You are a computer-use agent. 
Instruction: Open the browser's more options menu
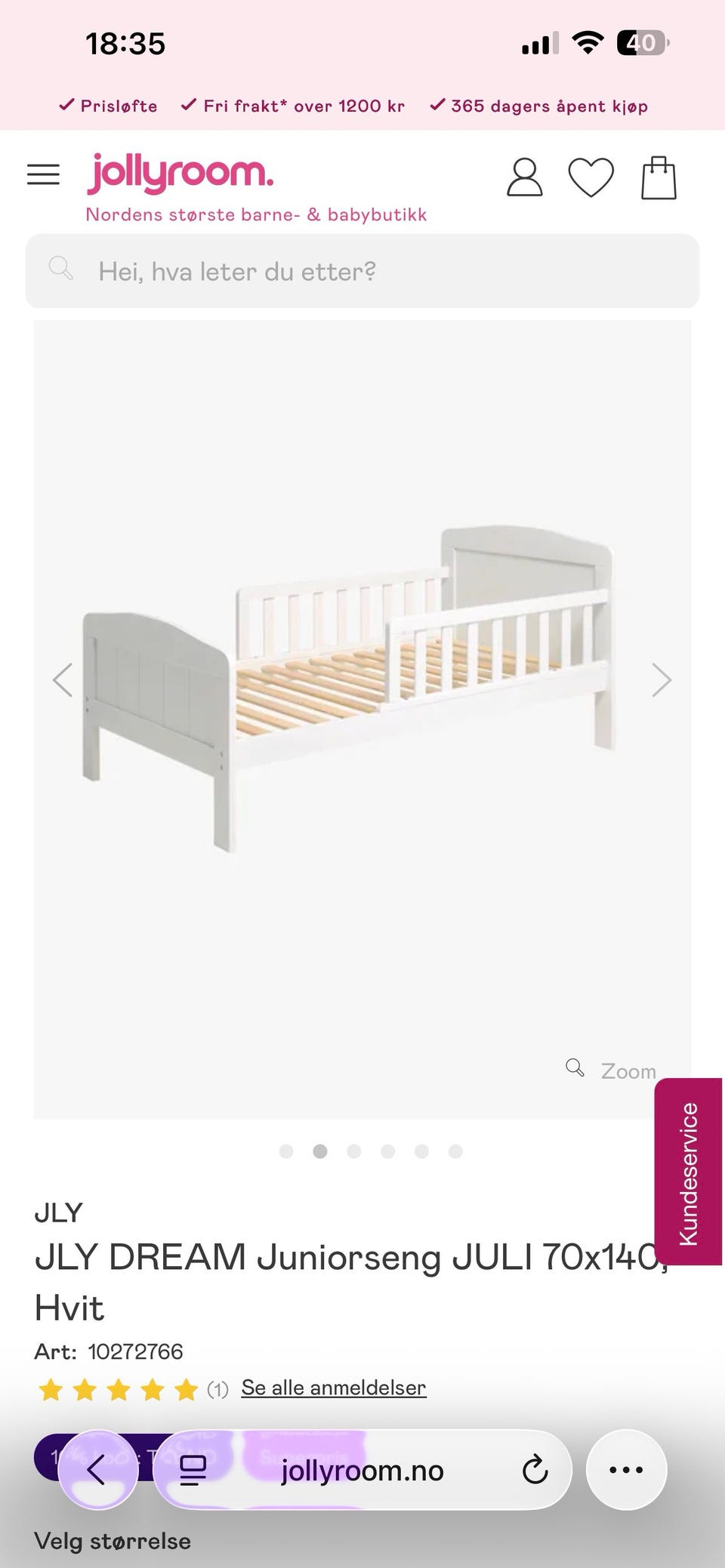(626, 1470)
